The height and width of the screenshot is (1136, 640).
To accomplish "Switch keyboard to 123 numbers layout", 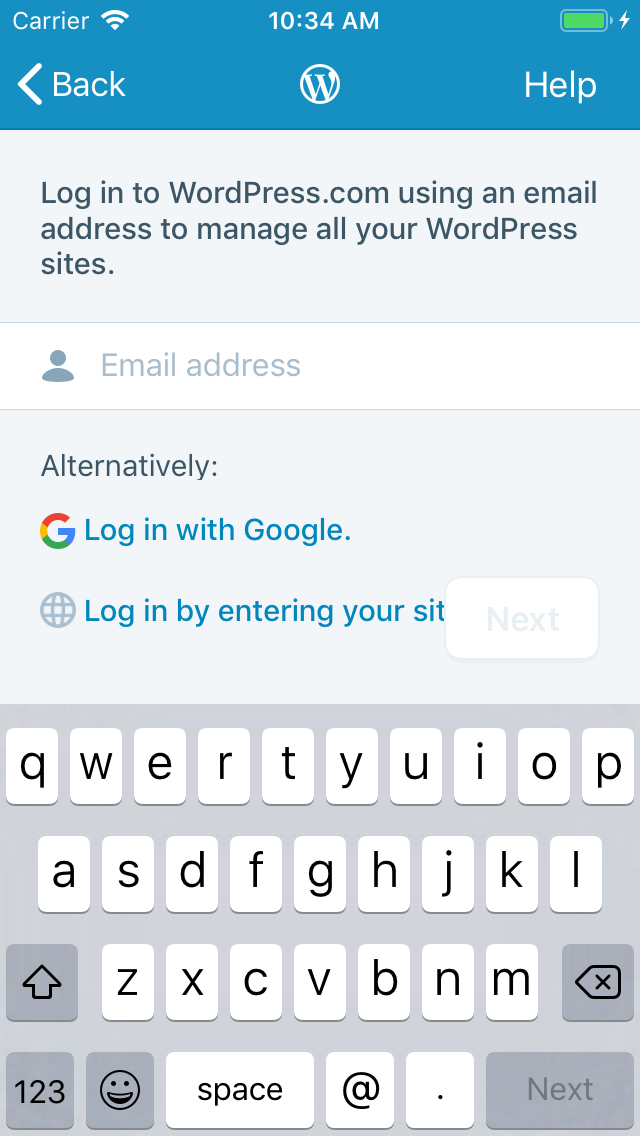I will pyautogui.click(x=41, y=1090).
